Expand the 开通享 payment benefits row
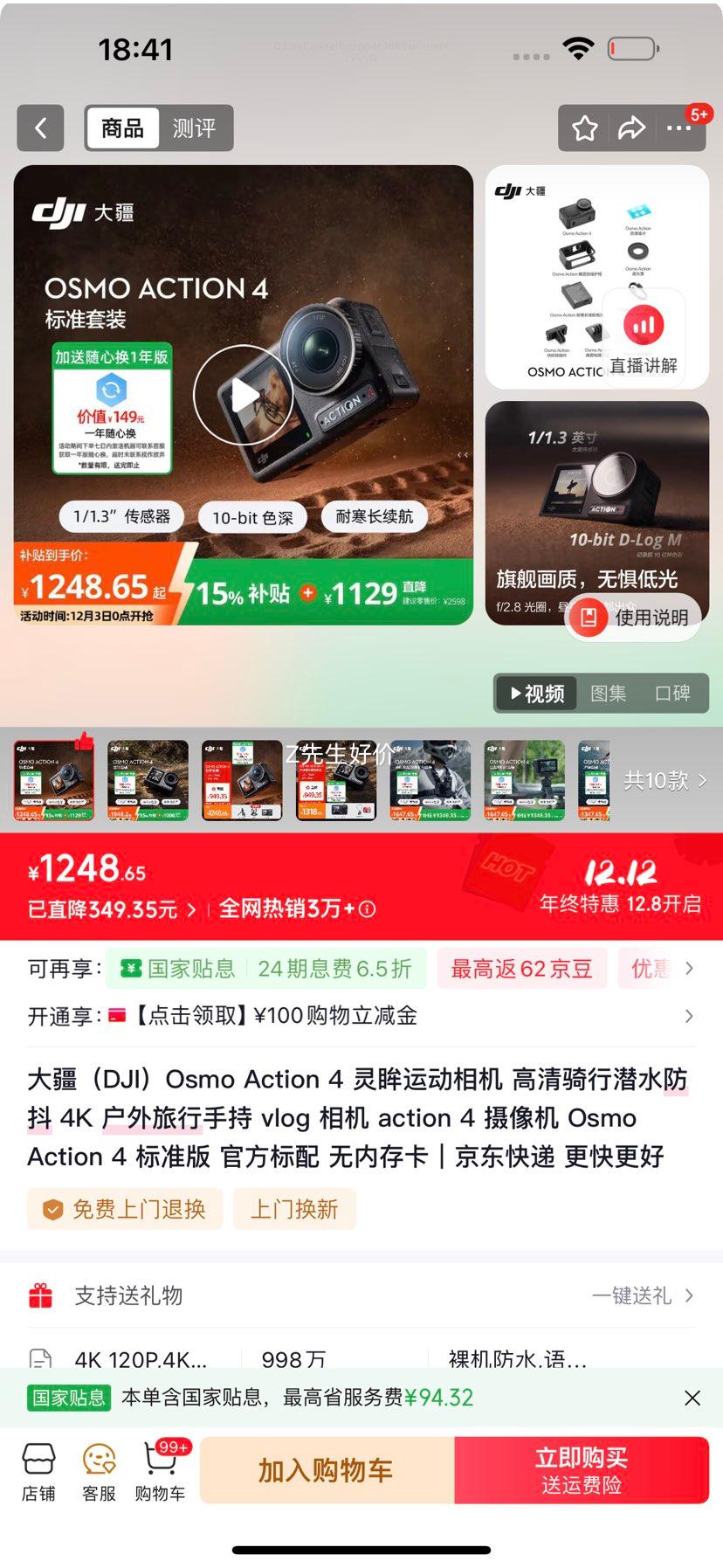 (689, 1016)
